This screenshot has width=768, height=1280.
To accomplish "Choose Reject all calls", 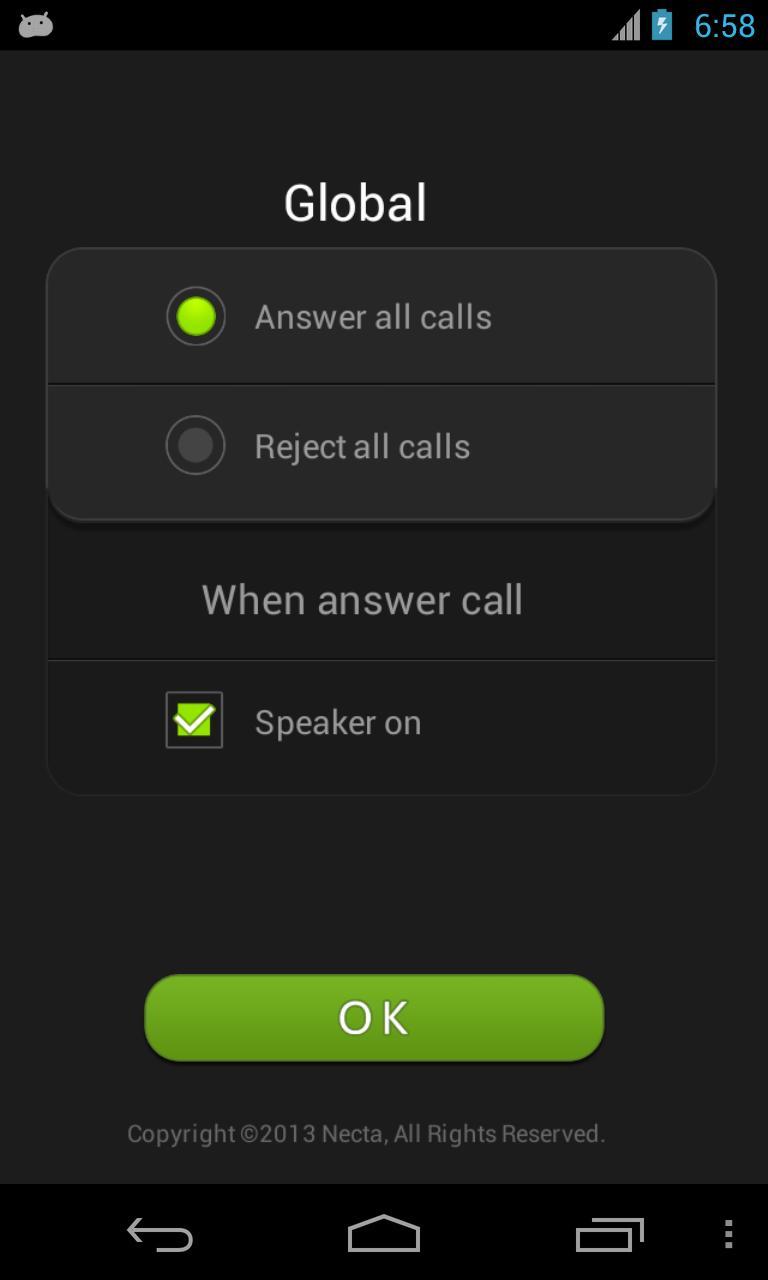I will coord(196,446).
